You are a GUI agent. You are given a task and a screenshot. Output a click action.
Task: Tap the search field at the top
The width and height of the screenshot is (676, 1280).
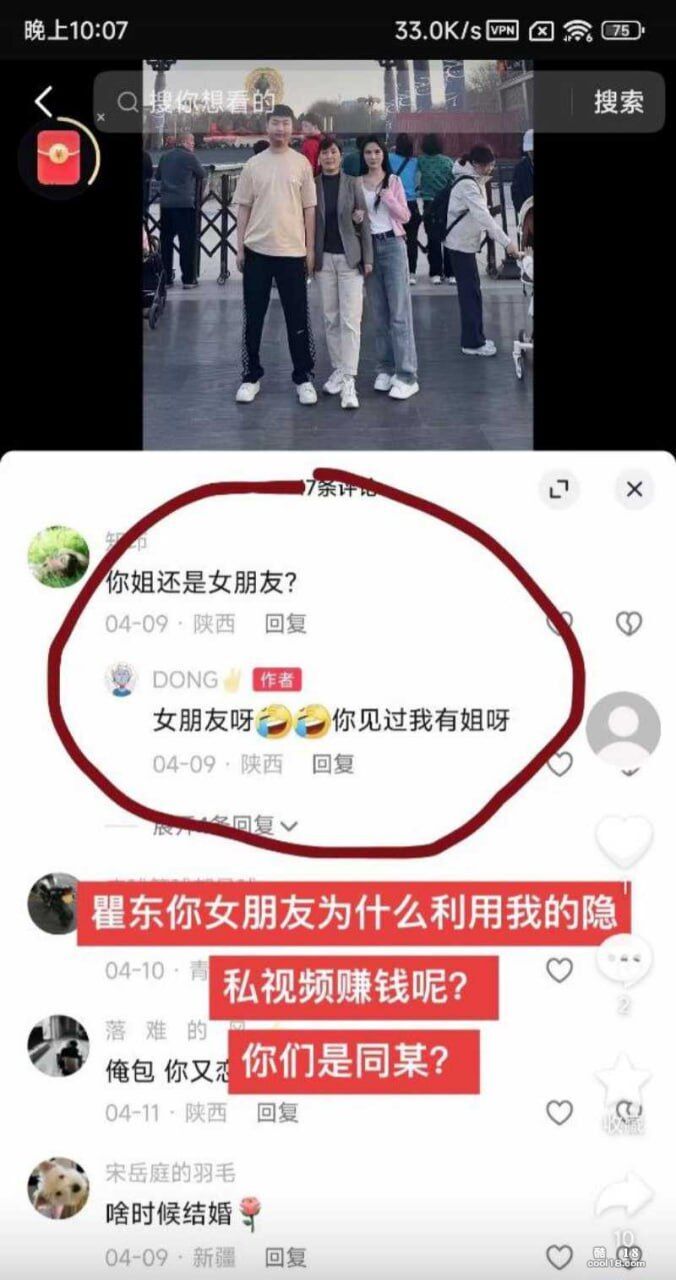(330, 102)
